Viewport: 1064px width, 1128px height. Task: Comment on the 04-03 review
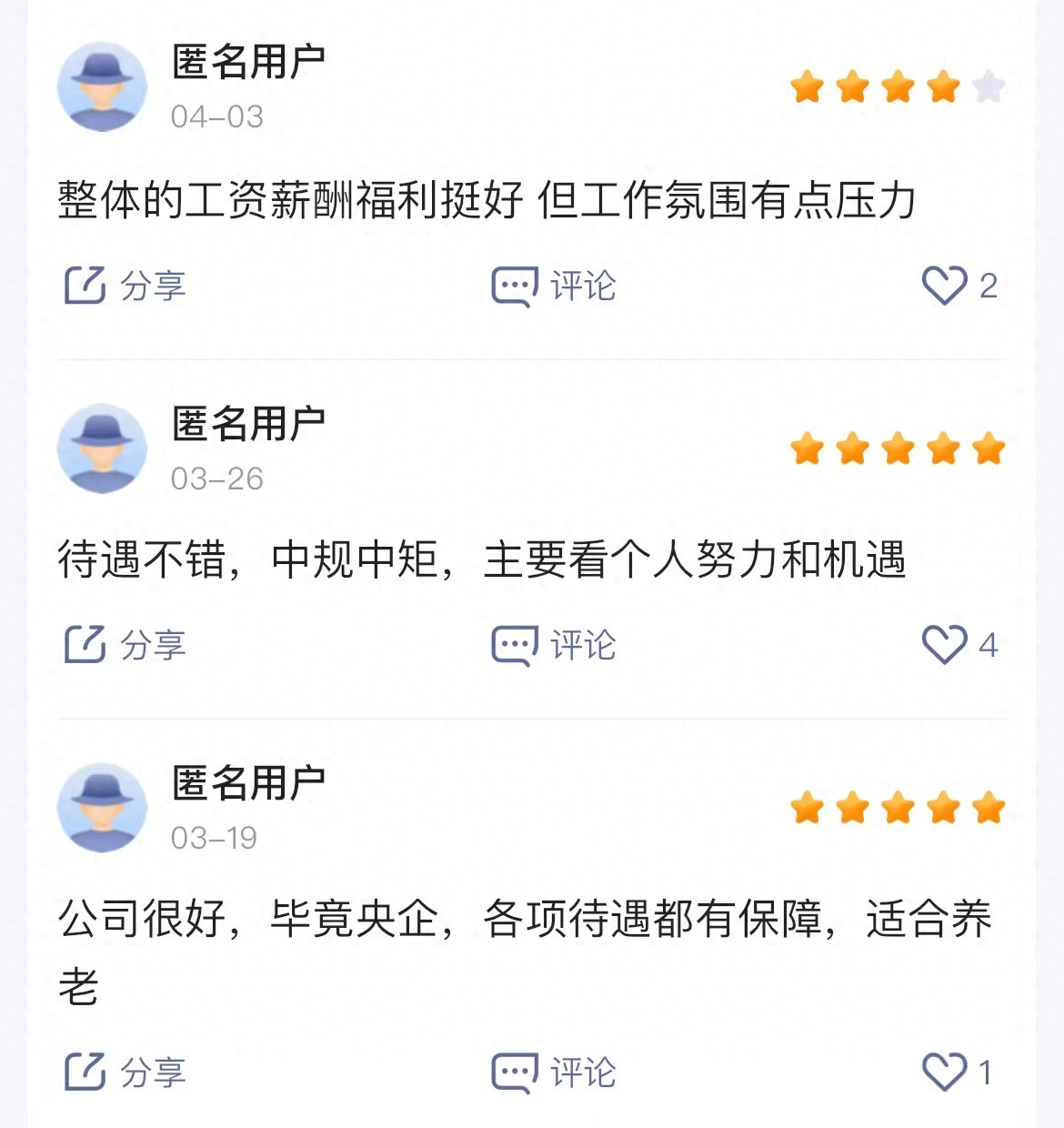tap(553, 286)
